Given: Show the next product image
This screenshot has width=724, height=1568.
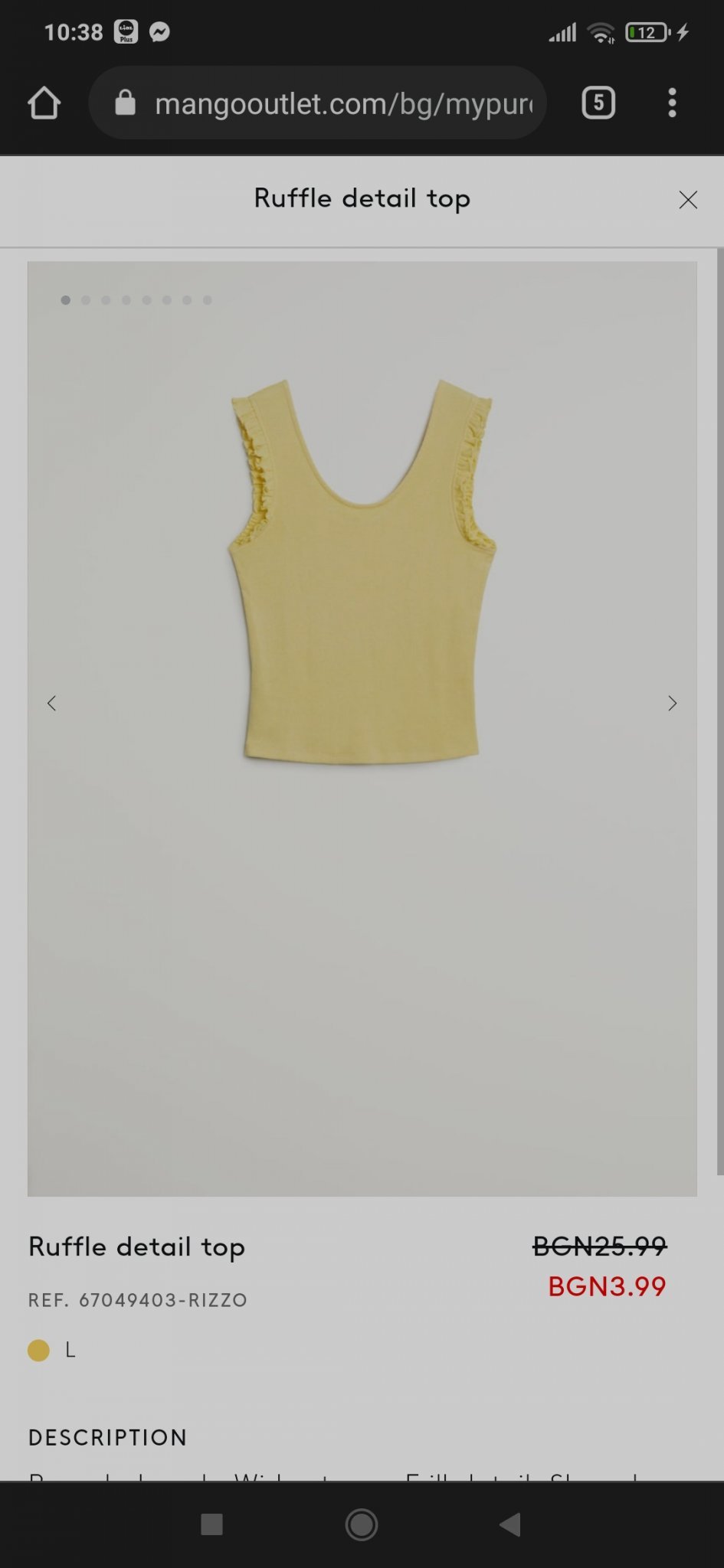Looking at the screenshot, I should [x=672, y=704].
